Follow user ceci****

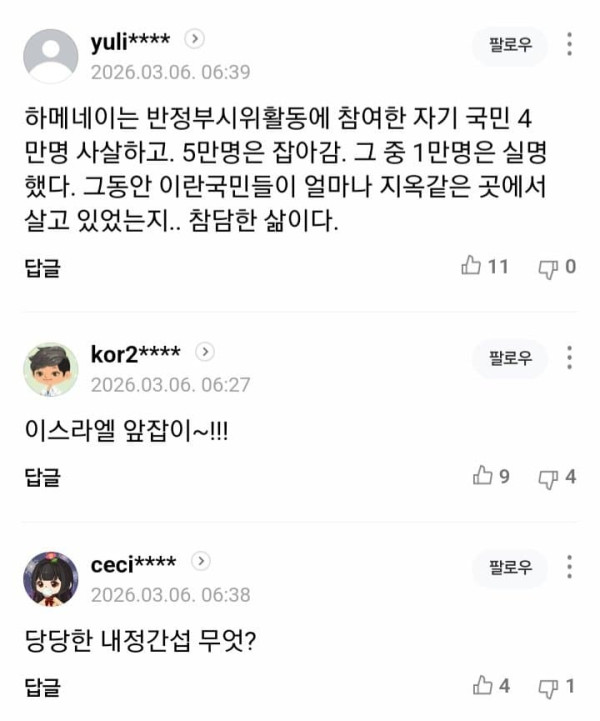tap(510, 568)
